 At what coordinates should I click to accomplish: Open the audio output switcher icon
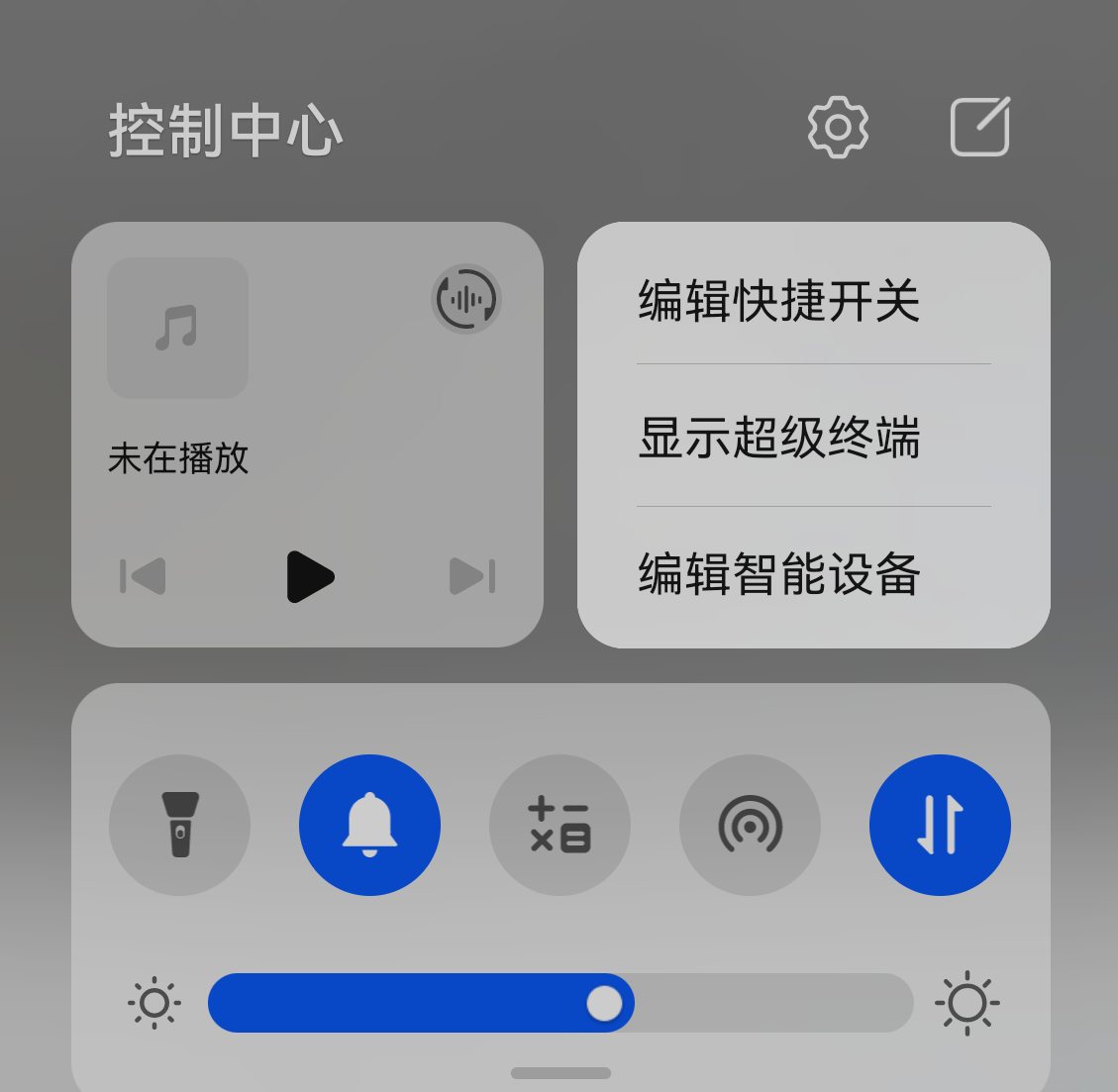point(466,299)
